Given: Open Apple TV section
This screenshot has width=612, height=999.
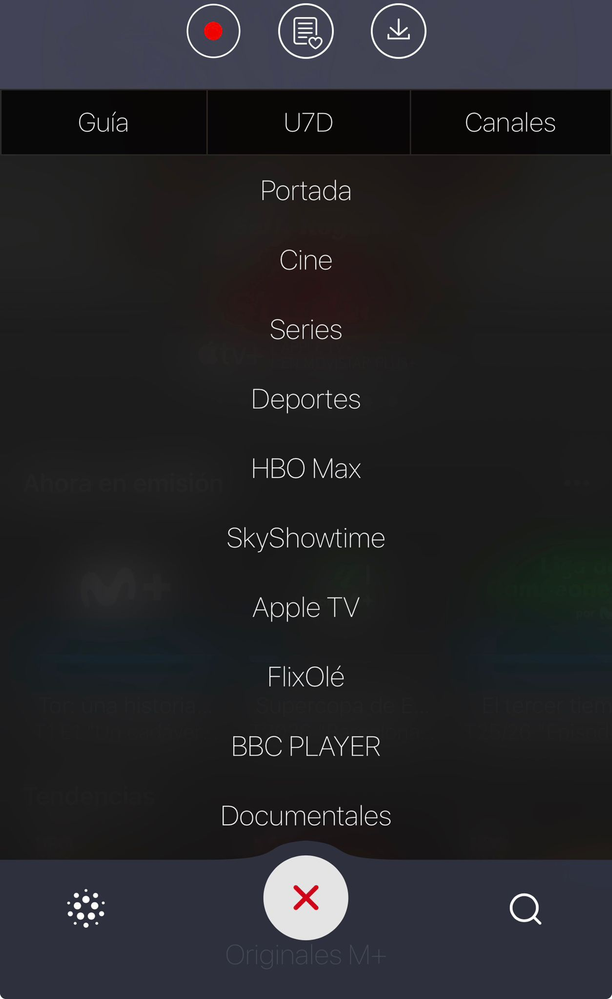Looking at the screenshot, I should (x=306, y=608).
